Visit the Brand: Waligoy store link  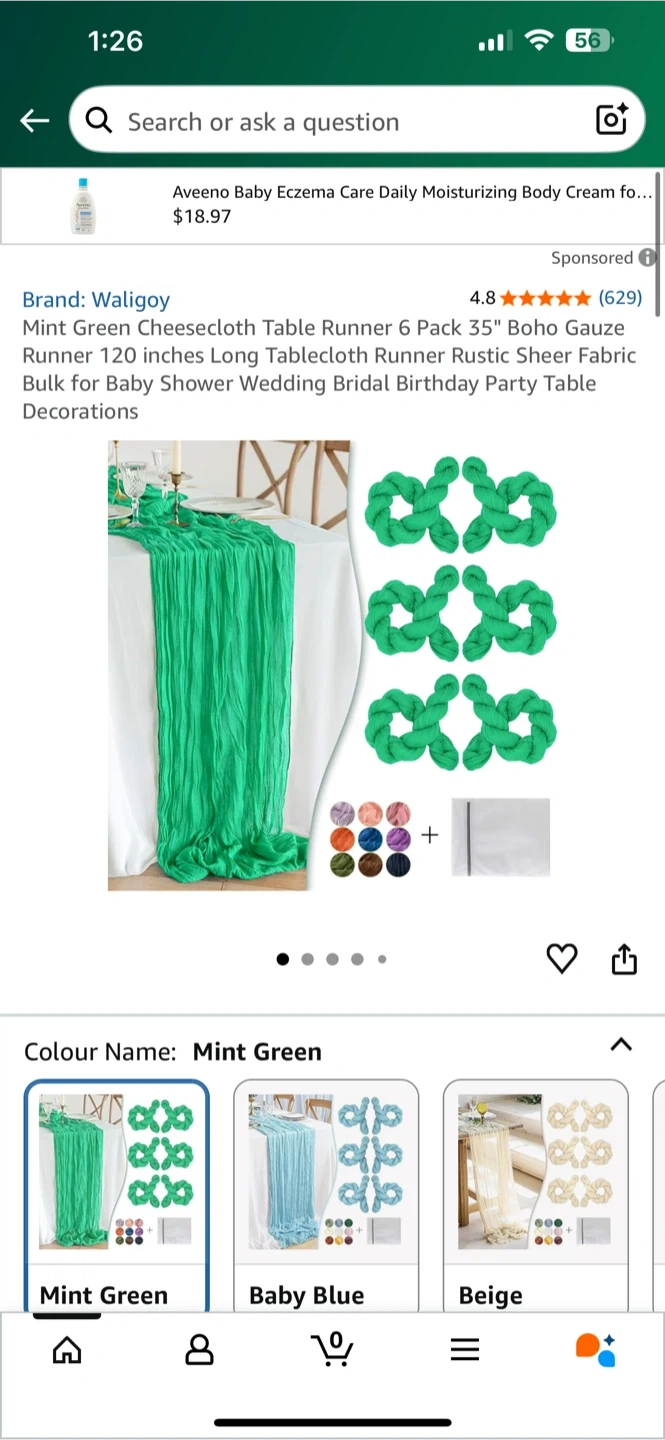click(96, 299)
